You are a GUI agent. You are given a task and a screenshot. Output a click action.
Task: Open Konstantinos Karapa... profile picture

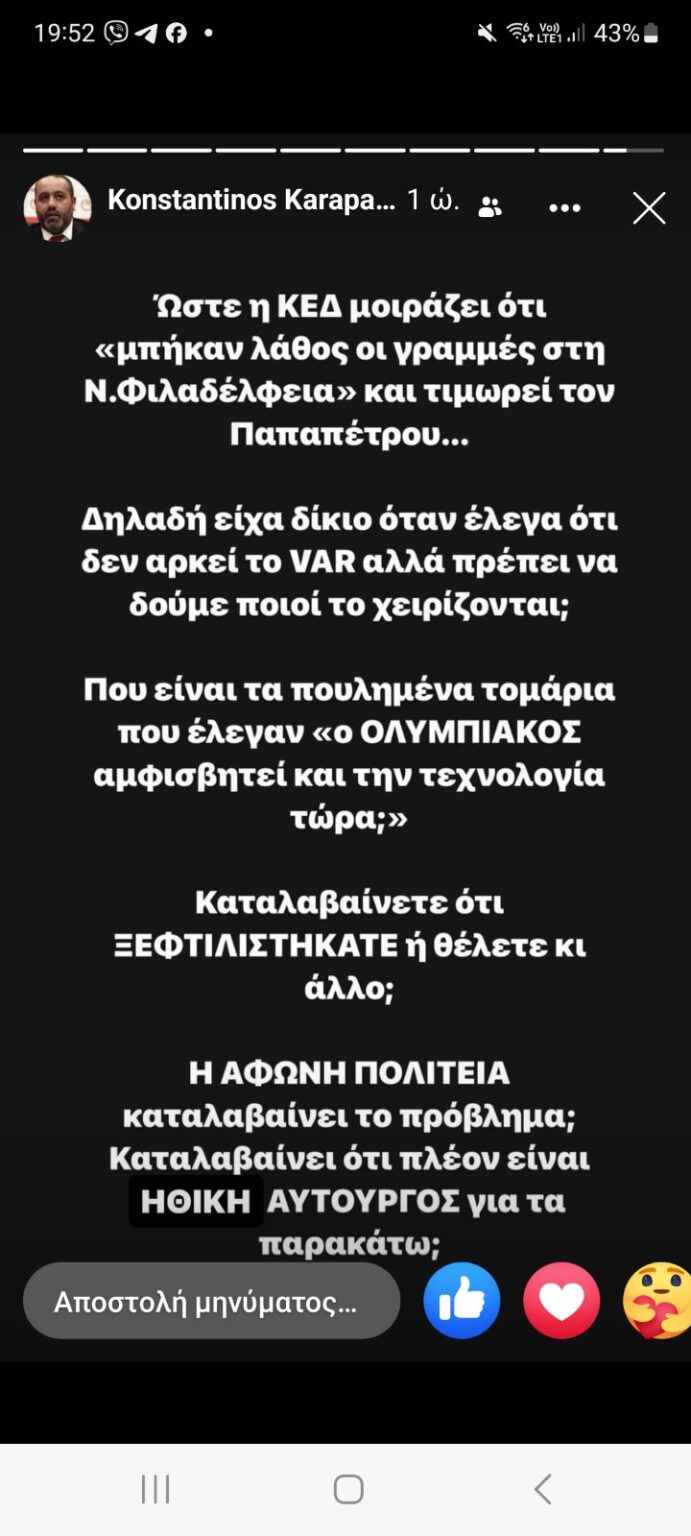[x=57, y=207]
